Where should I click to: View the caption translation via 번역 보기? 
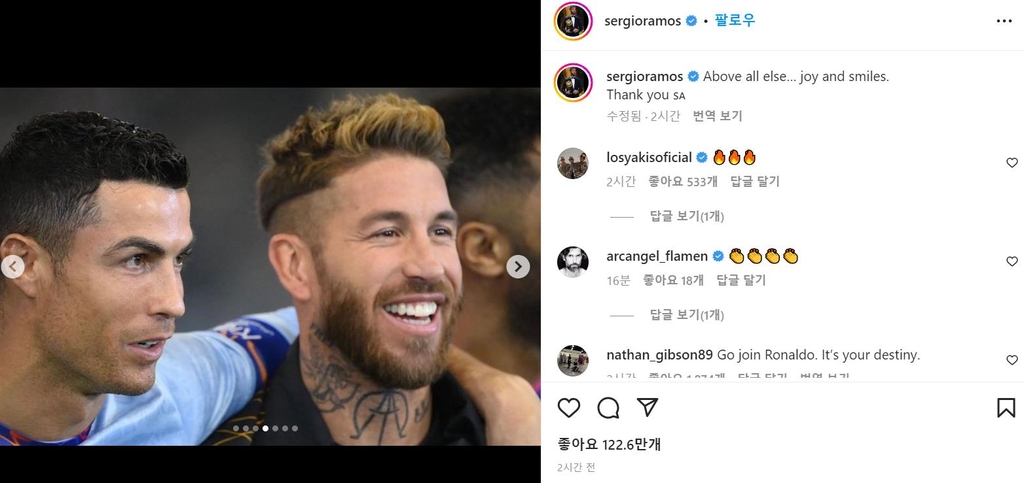click(x=717, y=116)
